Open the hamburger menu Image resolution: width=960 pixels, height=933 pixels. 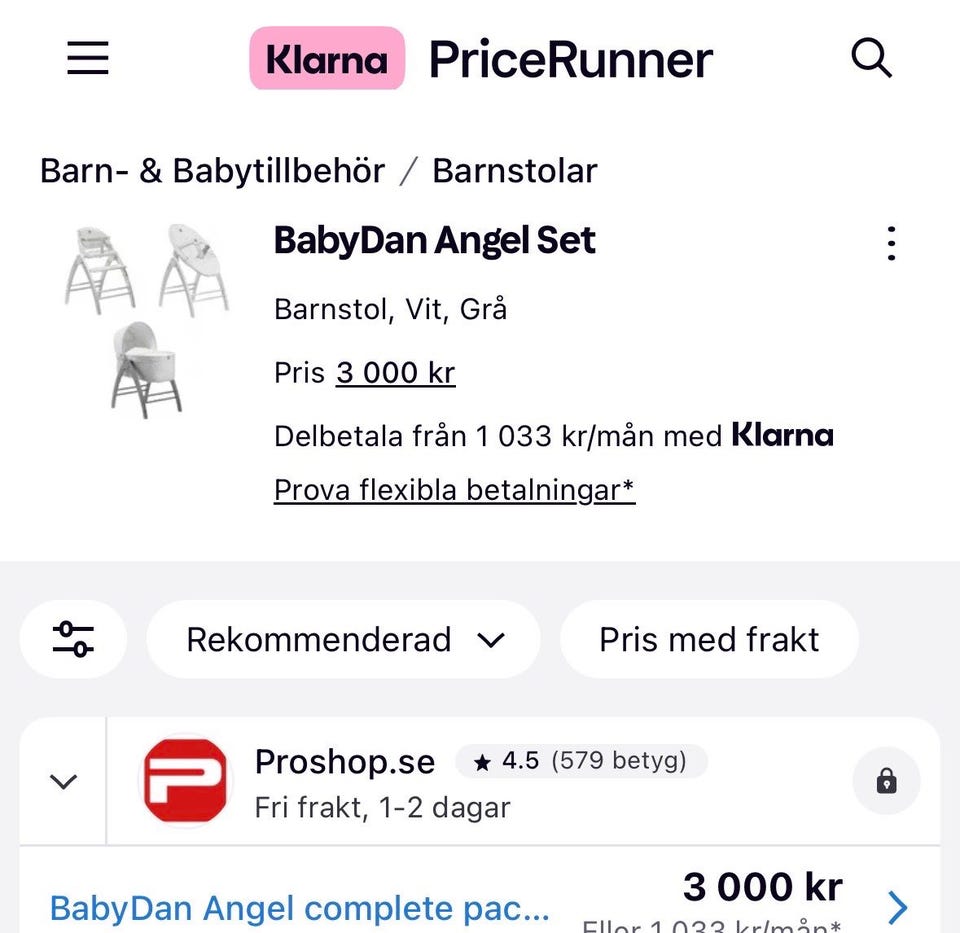tap(87, 58)
